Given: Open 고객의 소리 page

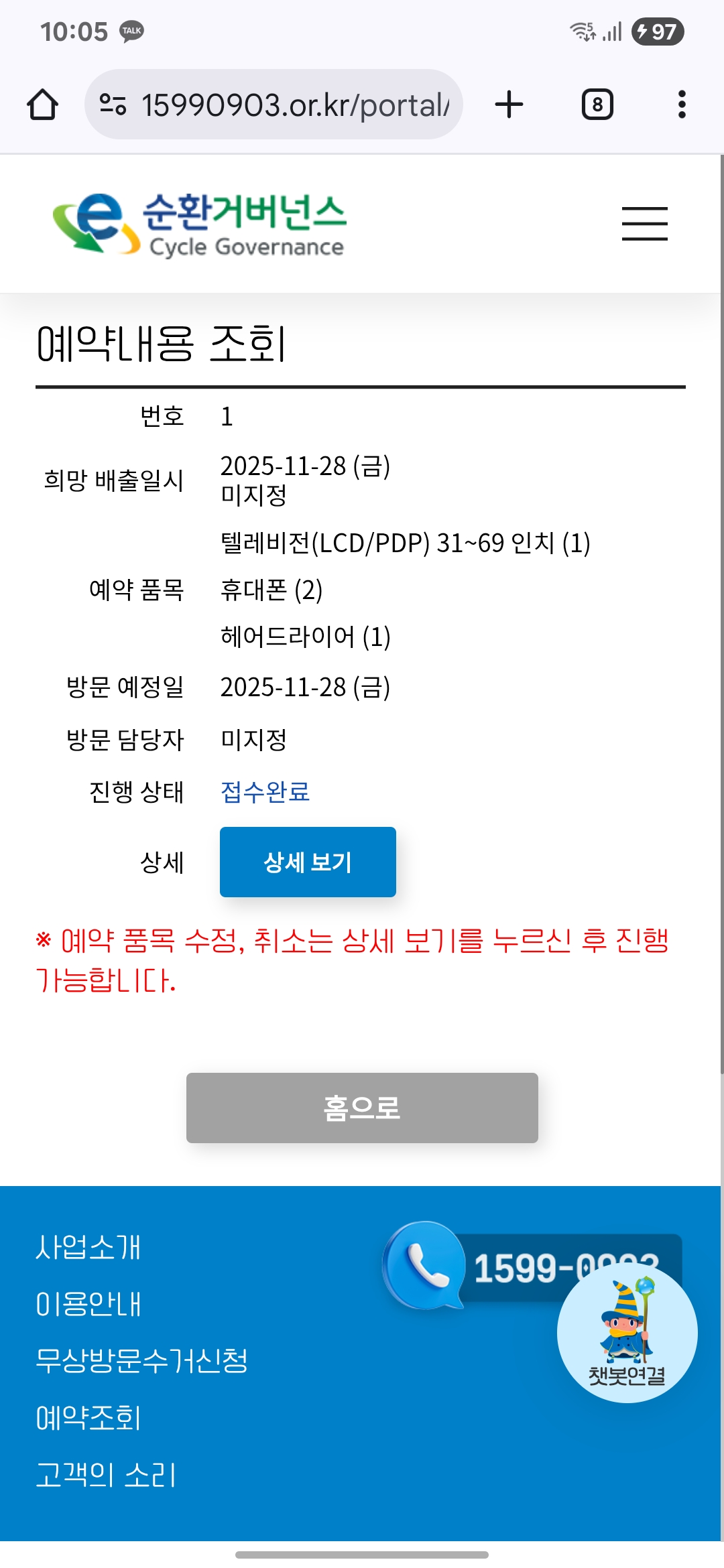Looking at the screenshot, I should coord(106,1475).
